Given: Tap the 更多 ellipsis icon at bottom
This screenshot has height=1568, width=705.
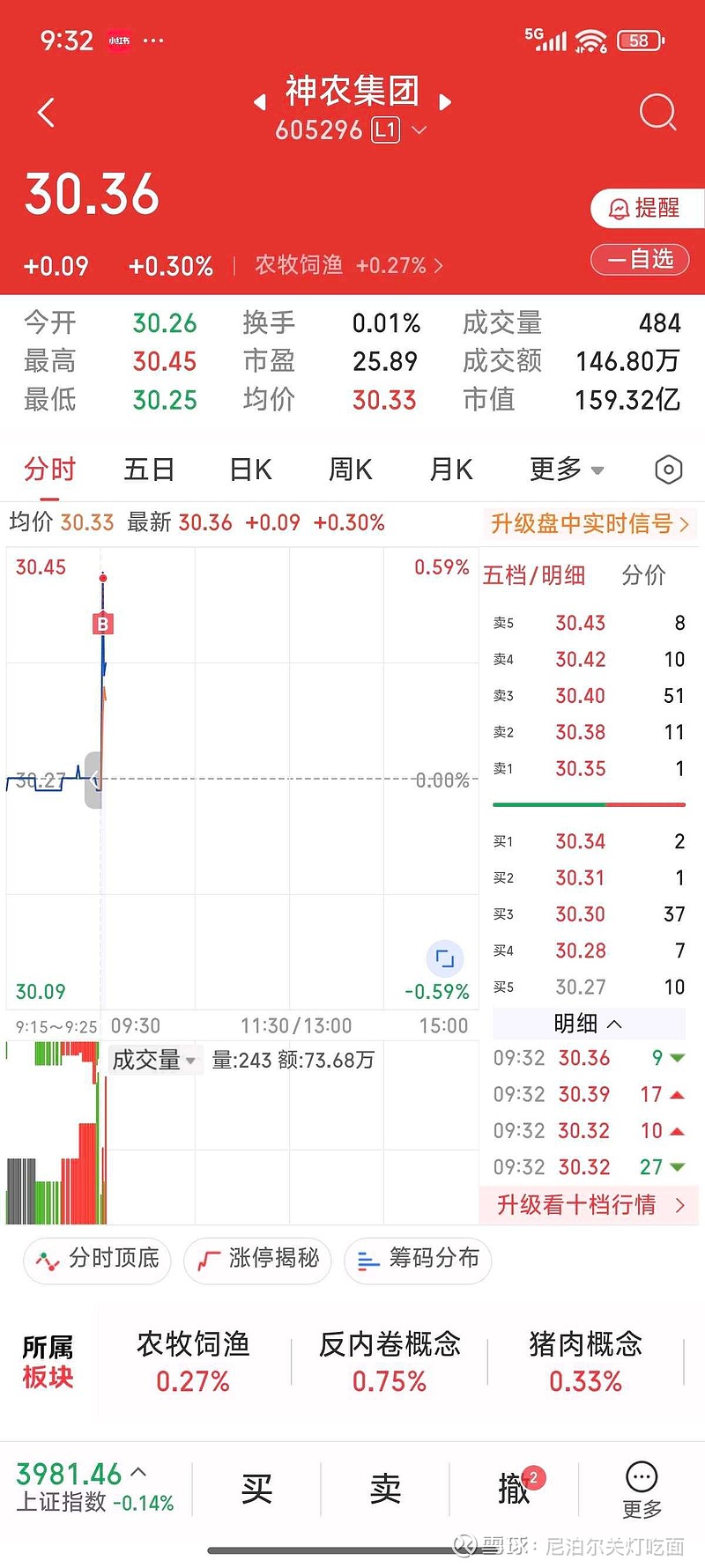Looking at the screenshot, I should [x=641, y=1485].
